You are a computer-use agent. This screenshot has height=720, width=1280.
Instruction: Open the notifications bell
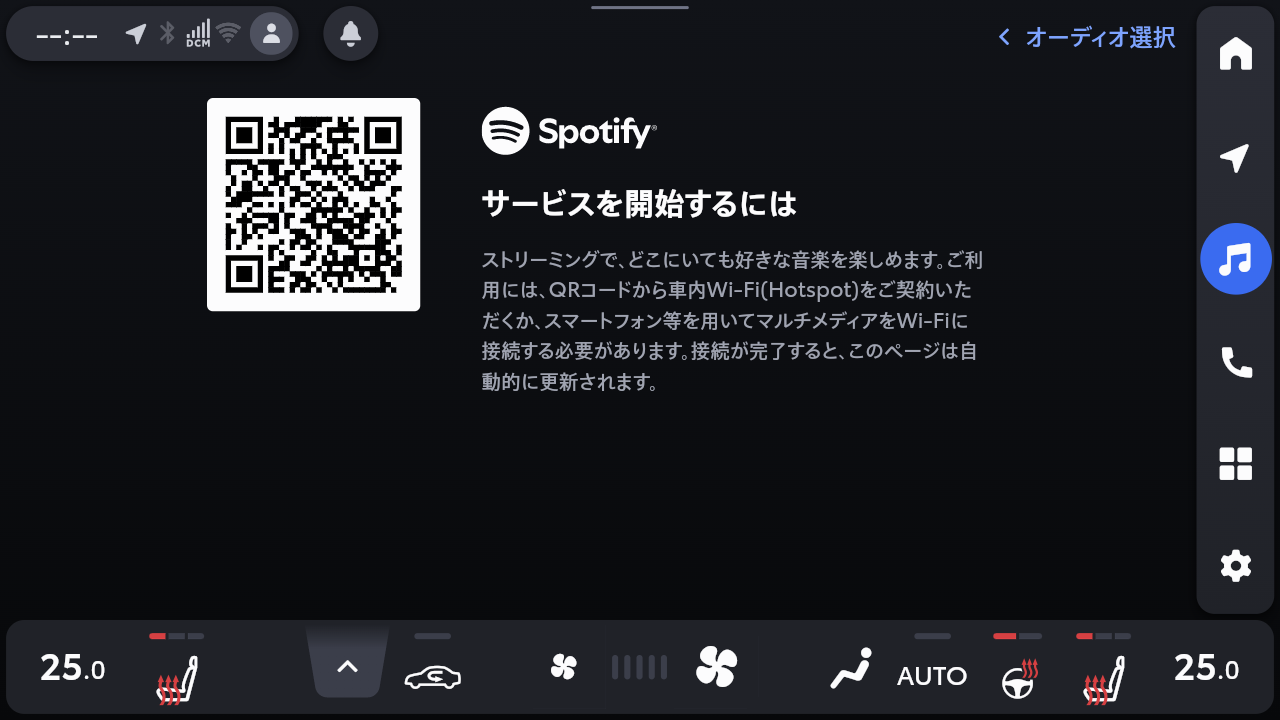point(350,34)
